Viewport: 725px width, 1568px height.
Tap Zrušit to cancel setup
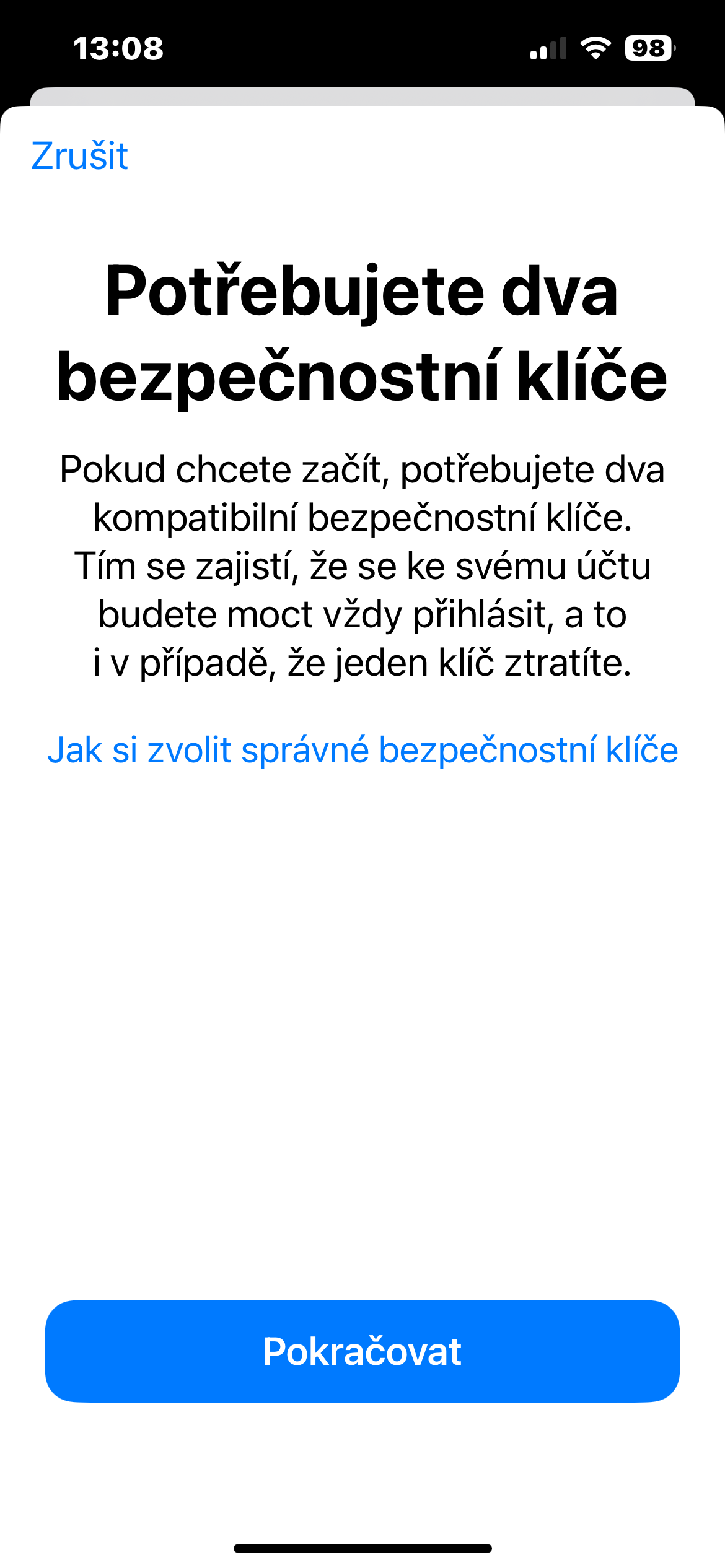[x=79, y=155]
